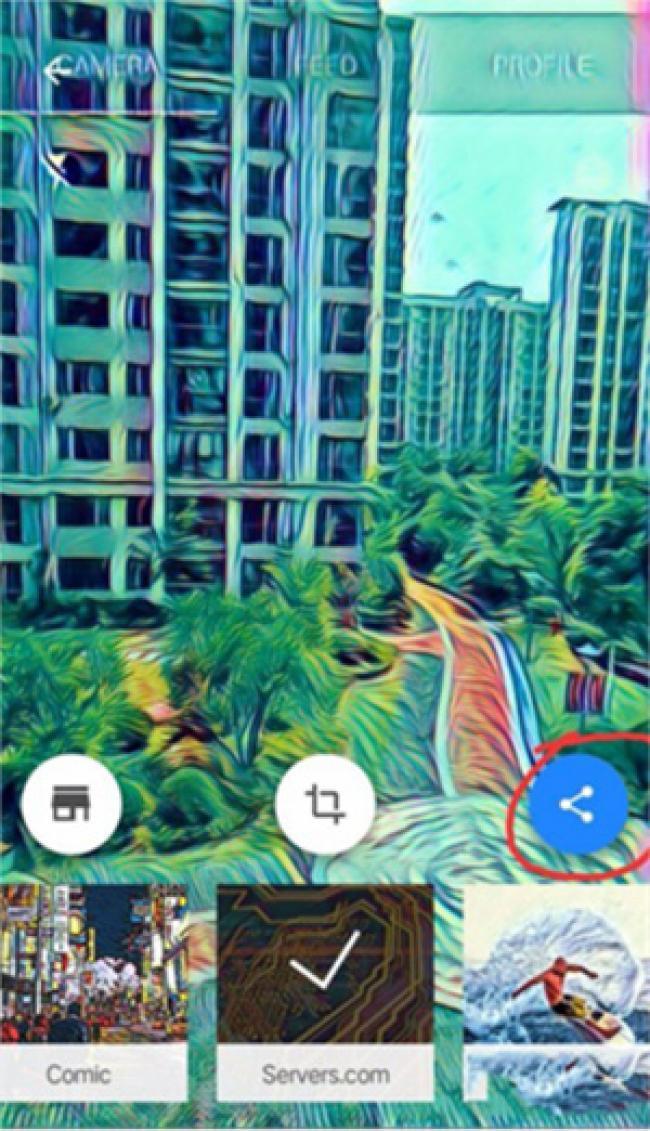Viewport: 650px width, 1131px height.
Task: Select the Servers.com filter
Action: 325,990
